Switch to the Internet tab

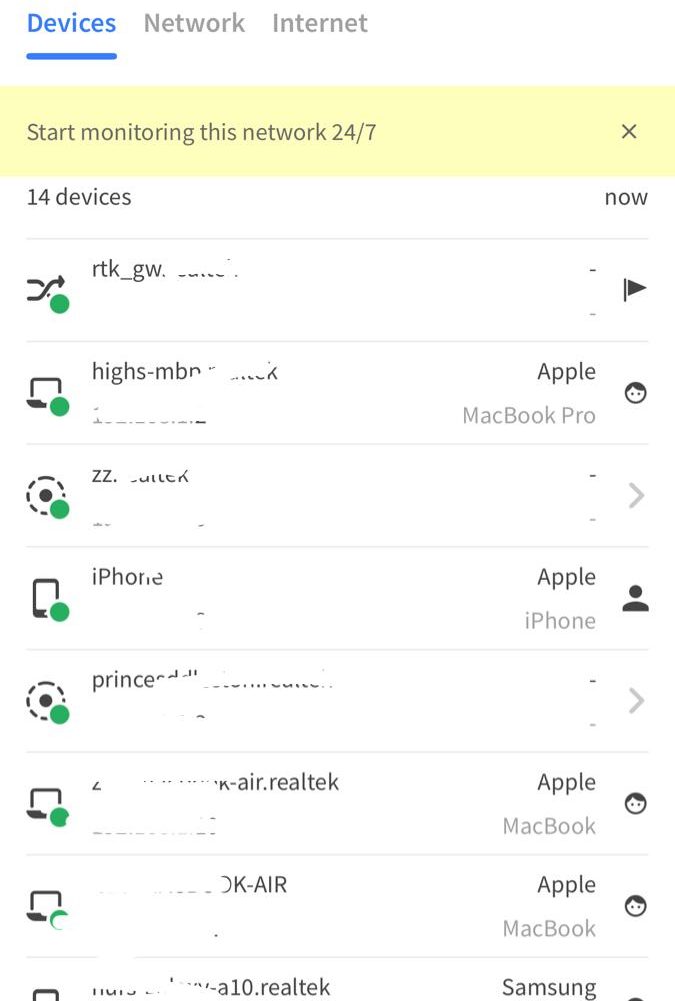pos(319,24)
